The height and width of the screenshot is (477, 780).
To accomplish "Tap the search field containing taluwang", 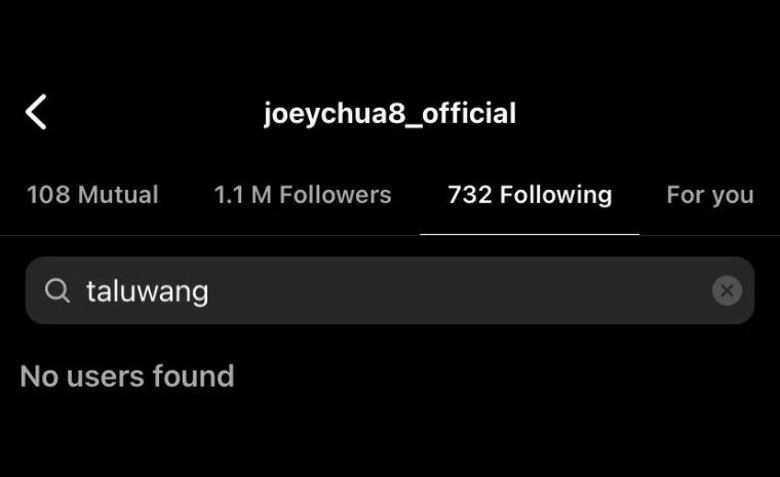I will coord(380,291).
